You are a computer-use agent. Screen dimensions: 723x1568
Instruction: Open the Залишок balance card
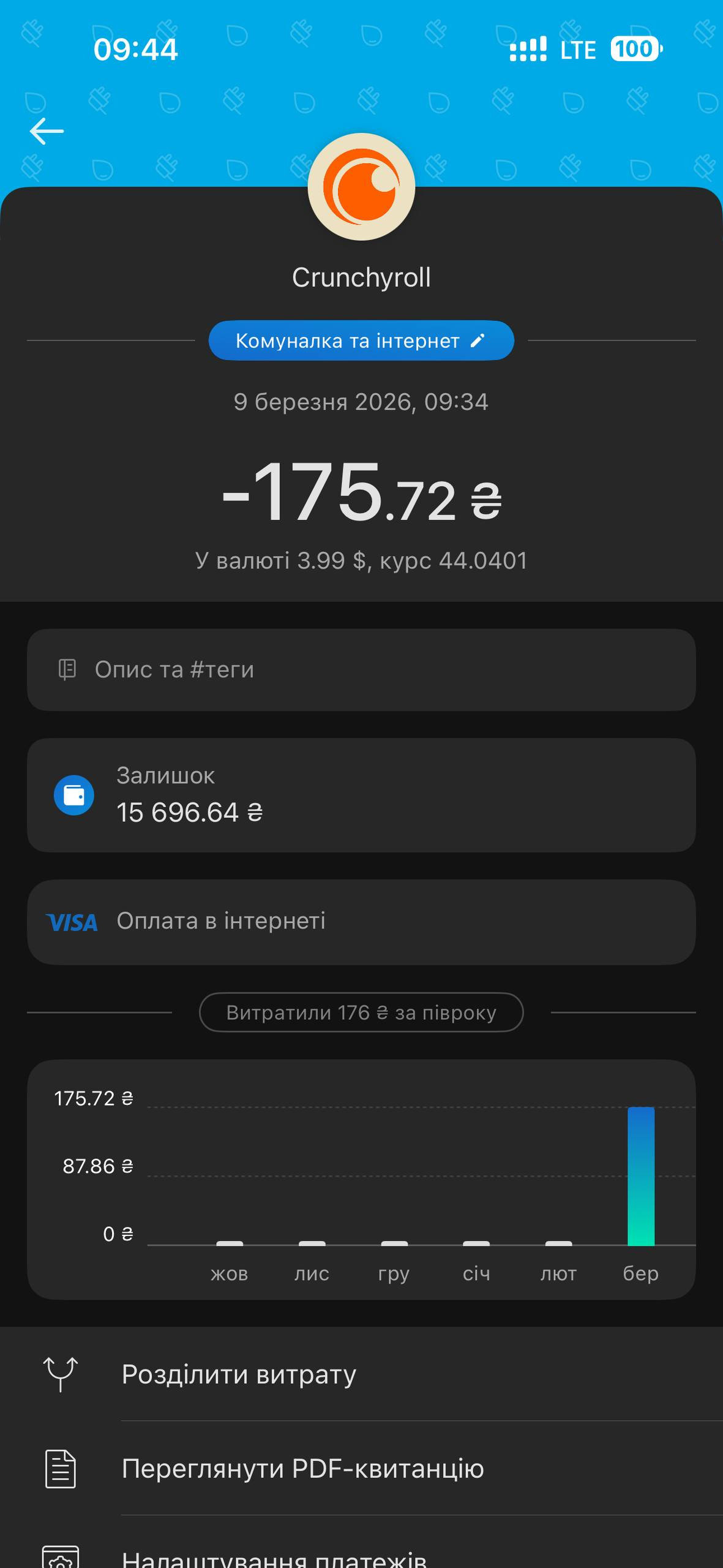tap(361, 795)
